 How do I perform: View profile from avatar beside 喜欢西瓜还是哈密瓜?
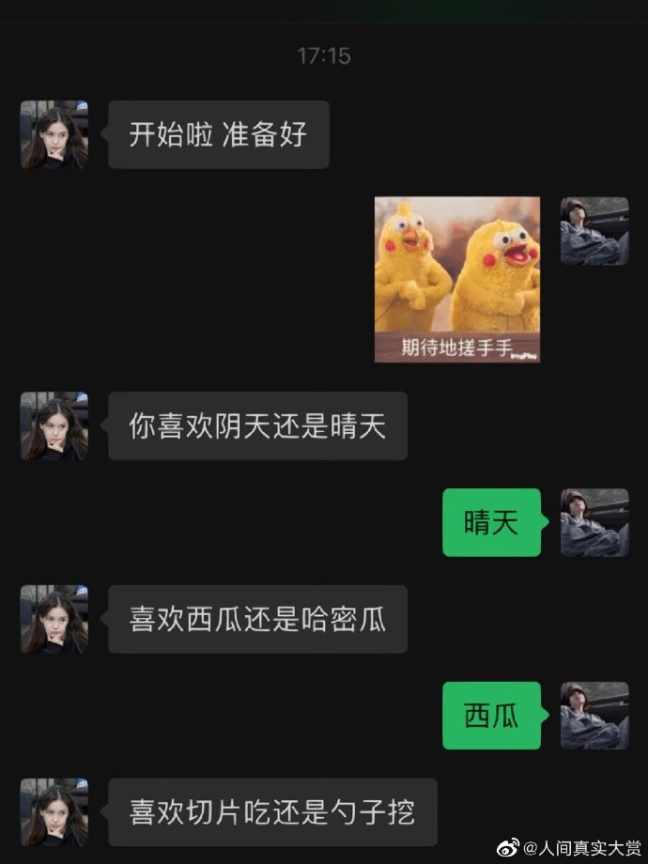[54, 619]
